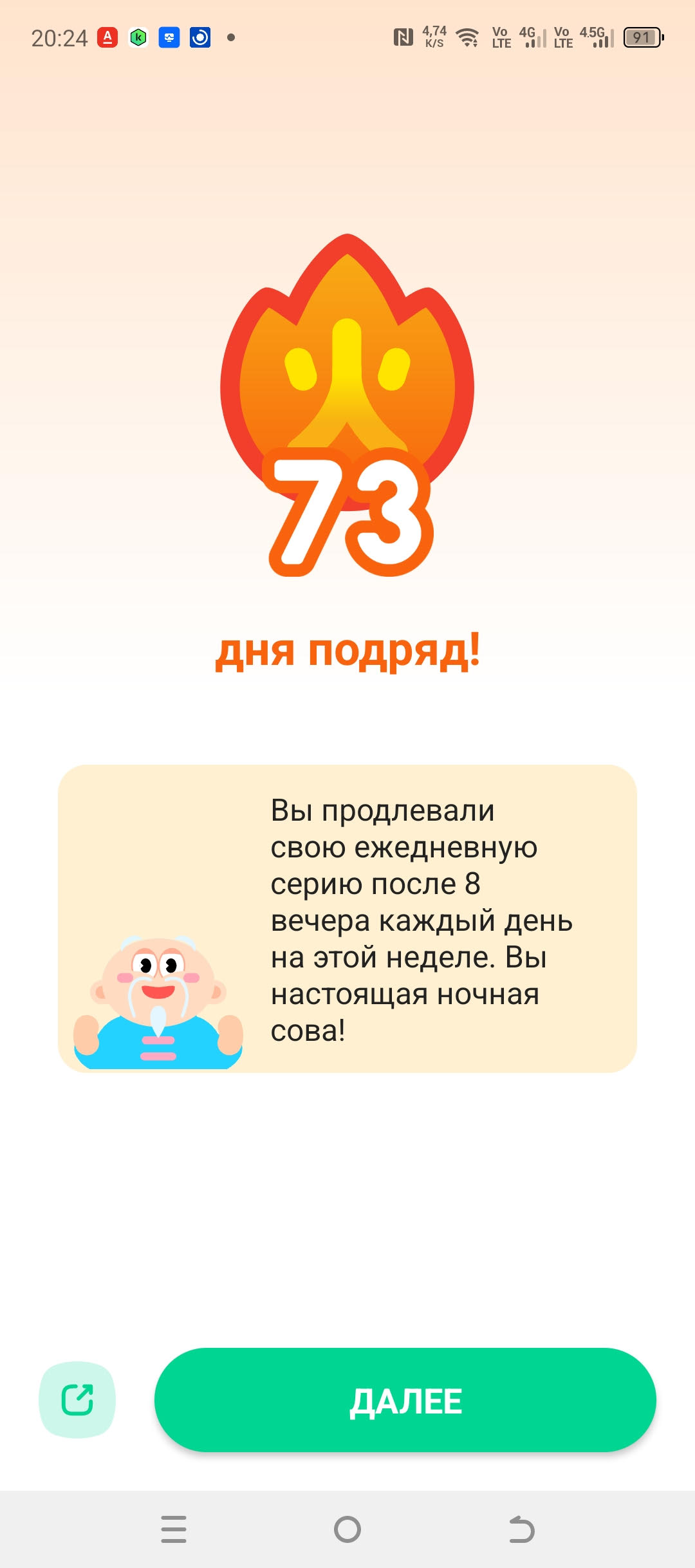This screenshot has height=1568, width=695.
Task: Share the 73-day streak
Action: click(x=77, y=1399)
